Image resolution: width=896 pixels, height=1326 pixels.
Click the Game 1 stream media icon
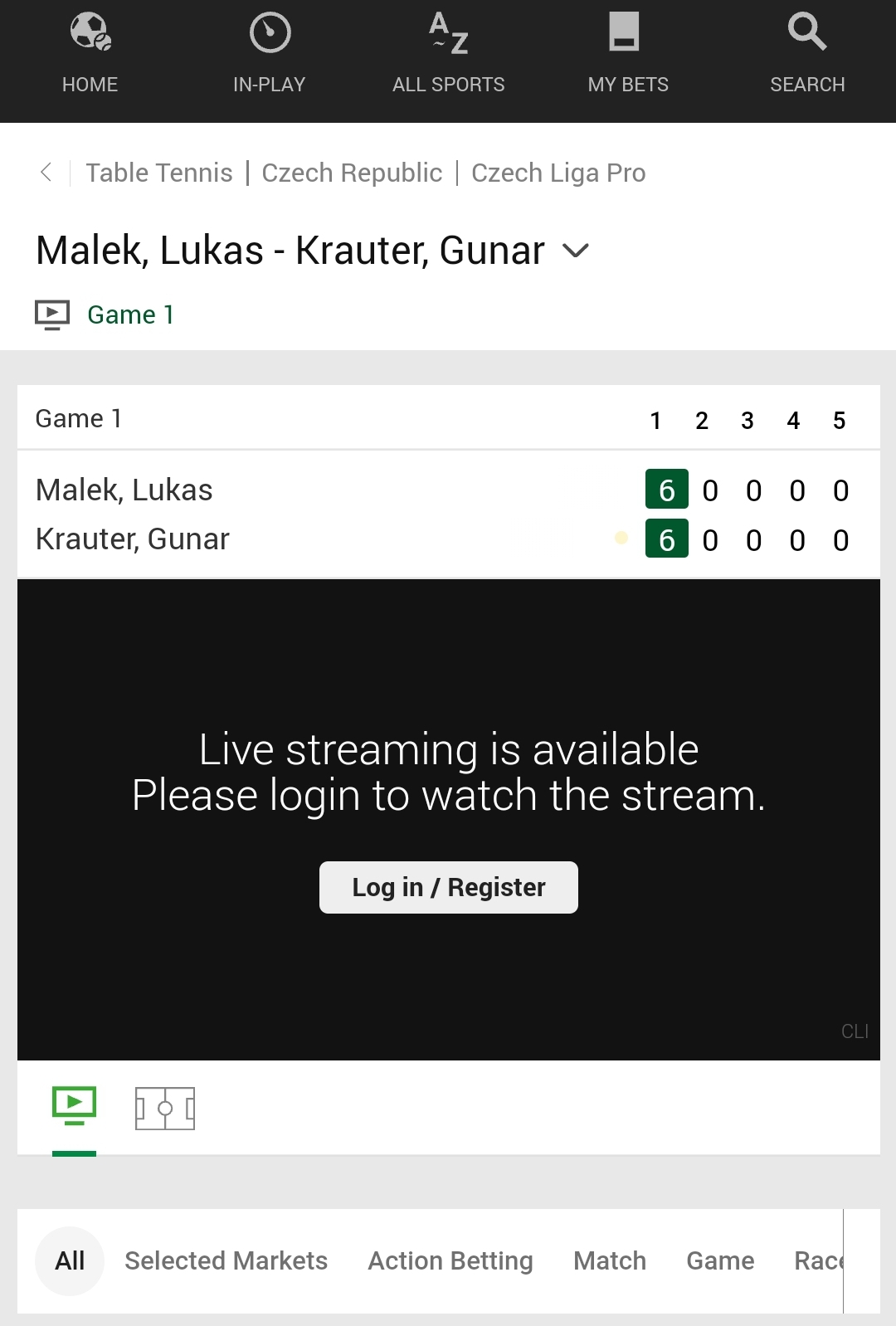tap(53, 314)
